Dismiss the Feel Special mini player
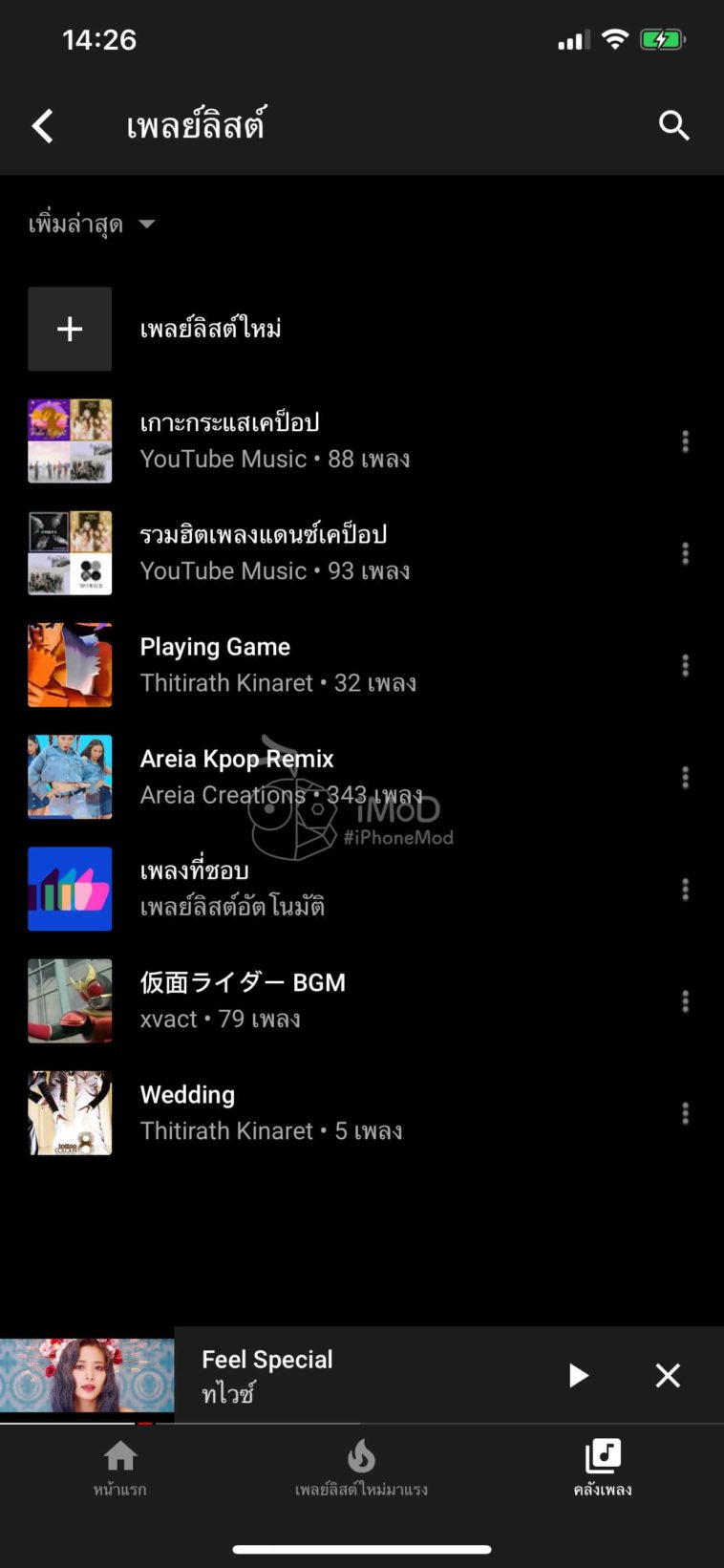724x1568 pixels. (667, 1376)
